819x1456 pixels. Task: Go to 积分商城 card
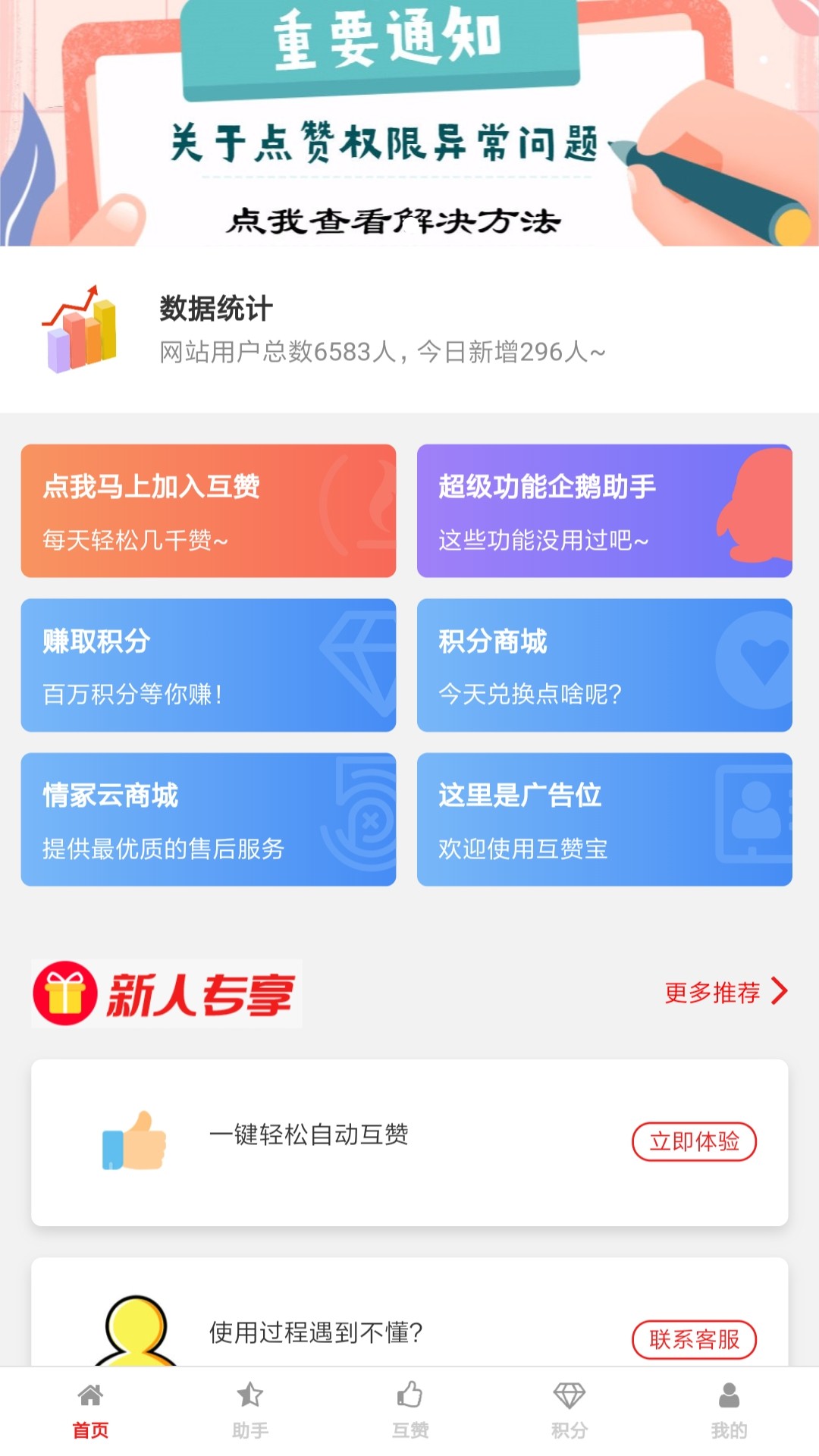[x=604, y=665]
